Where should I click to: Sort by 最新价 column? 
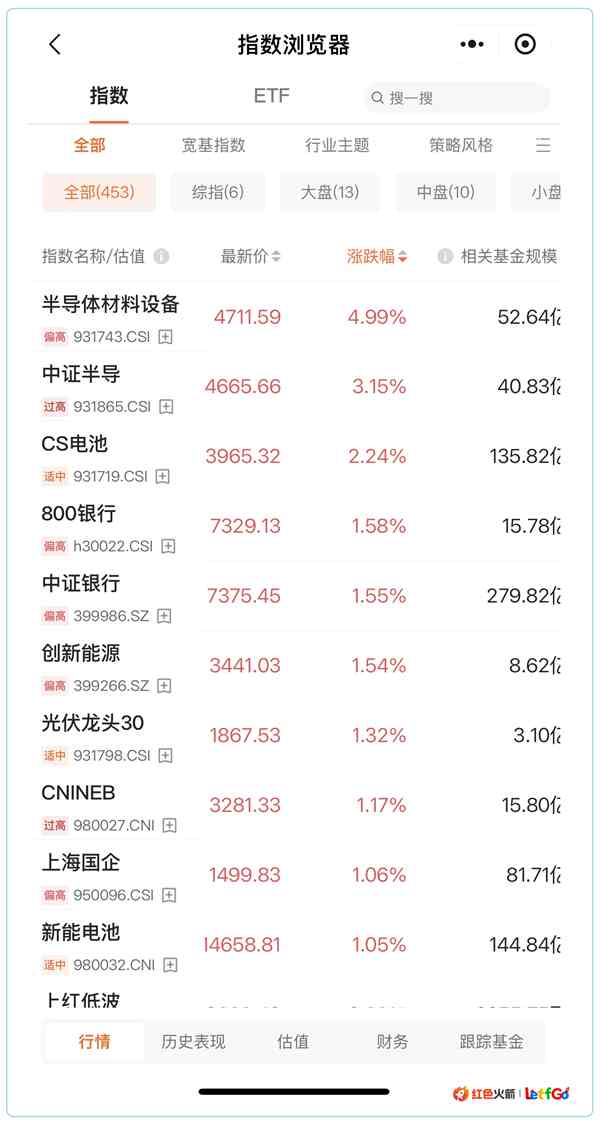(x=250, y=256)
